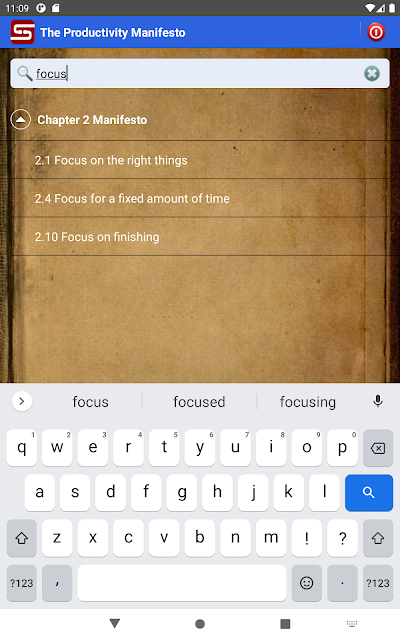400x640 pixels.
Task: Open 2.4 Focus for a fixed amount of time
Action: [200, 198]
